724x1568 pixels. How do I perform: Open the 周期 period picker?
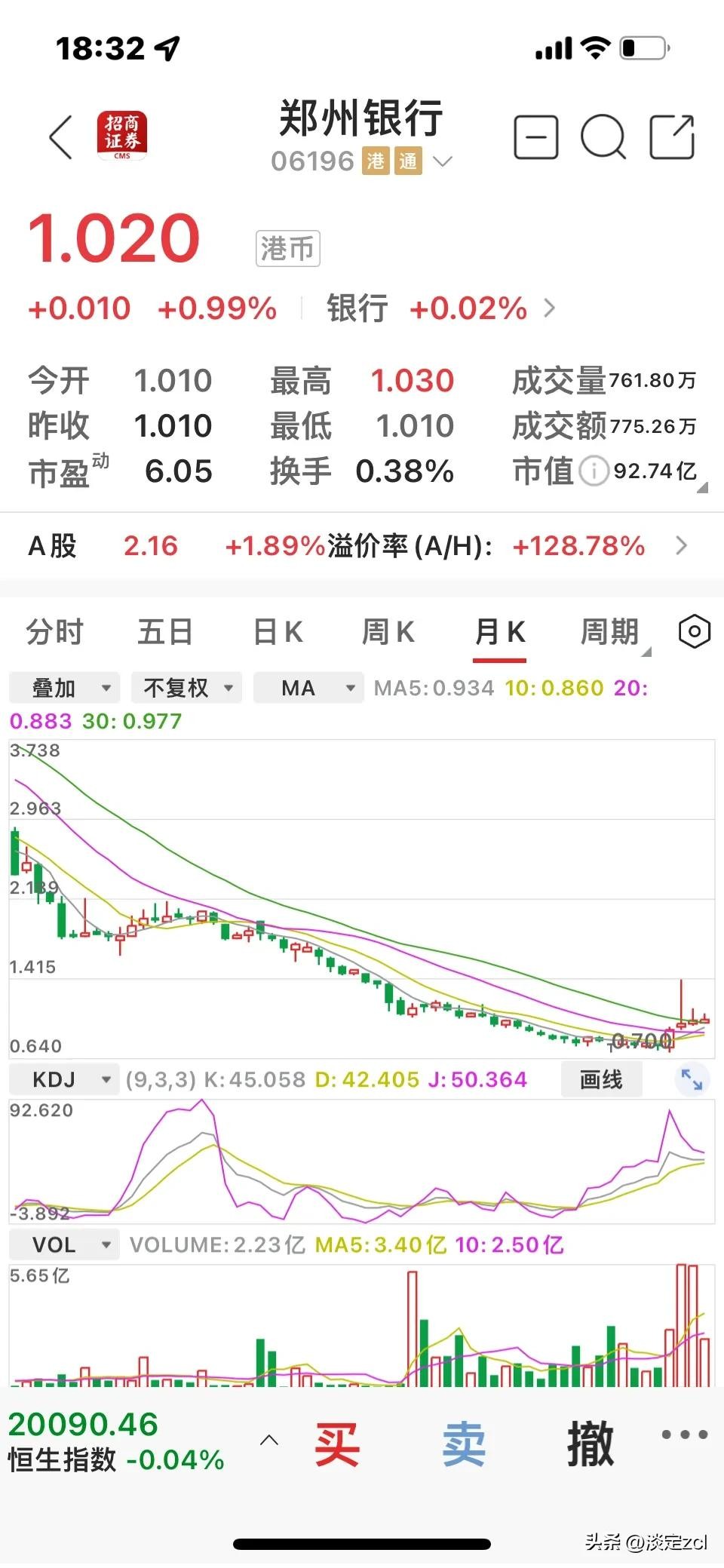click(x=610, y=632)
